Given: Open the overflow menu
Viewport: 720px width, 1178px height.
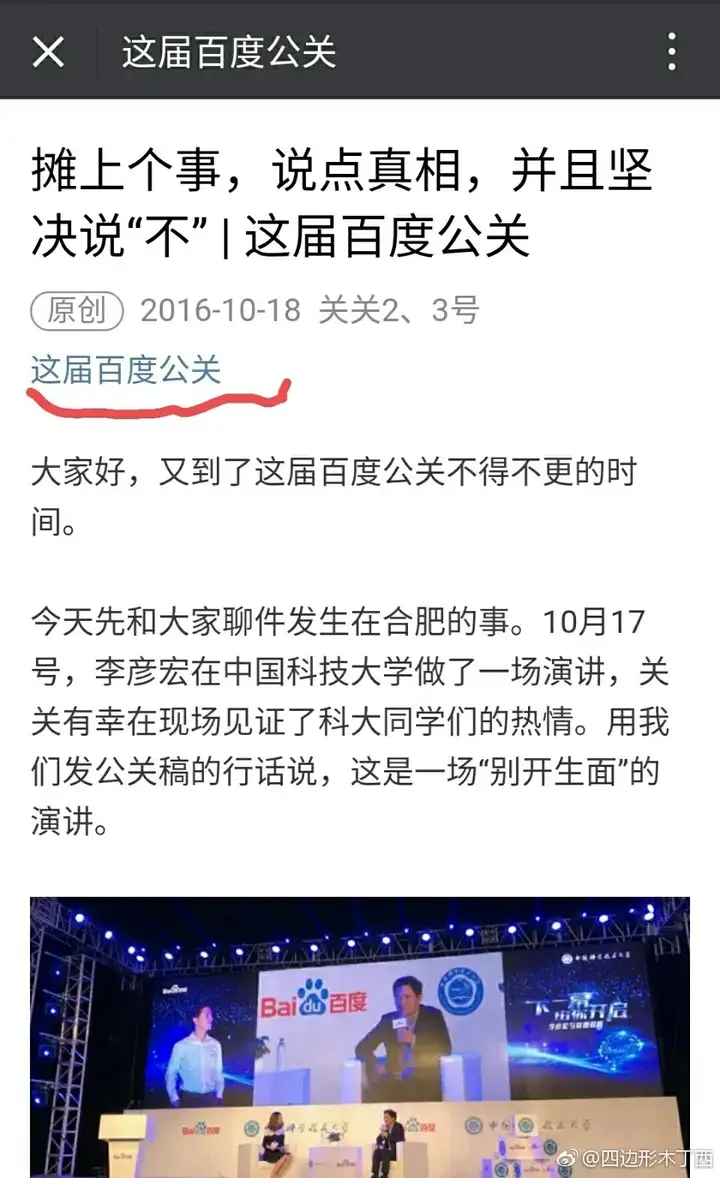Looking at the screenshot, I should tap(672, 51).
